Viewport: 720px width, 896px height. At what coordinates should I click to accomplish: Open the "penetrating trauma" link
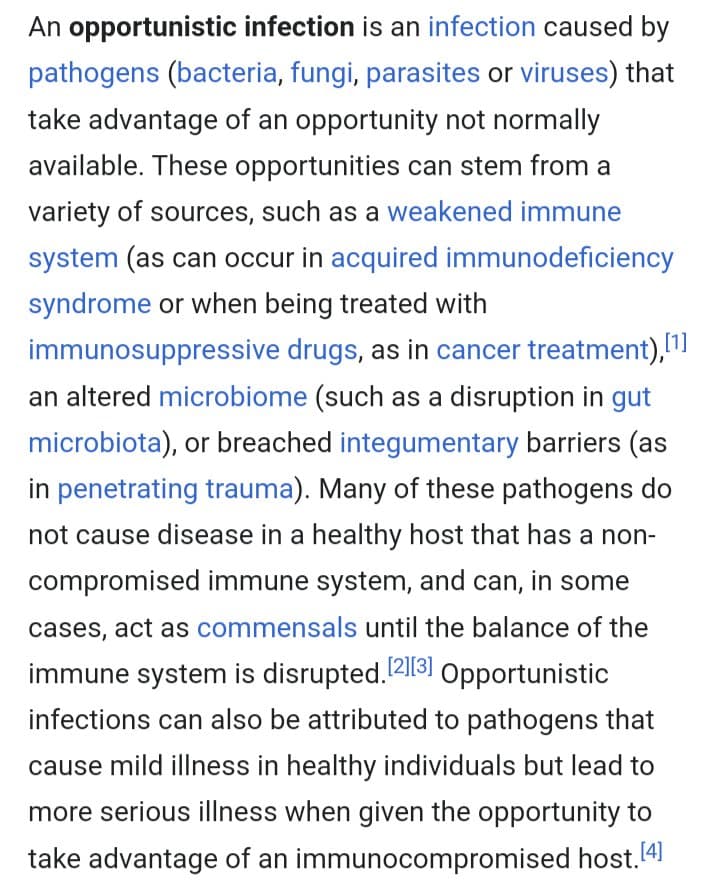[x=175, y=489]
